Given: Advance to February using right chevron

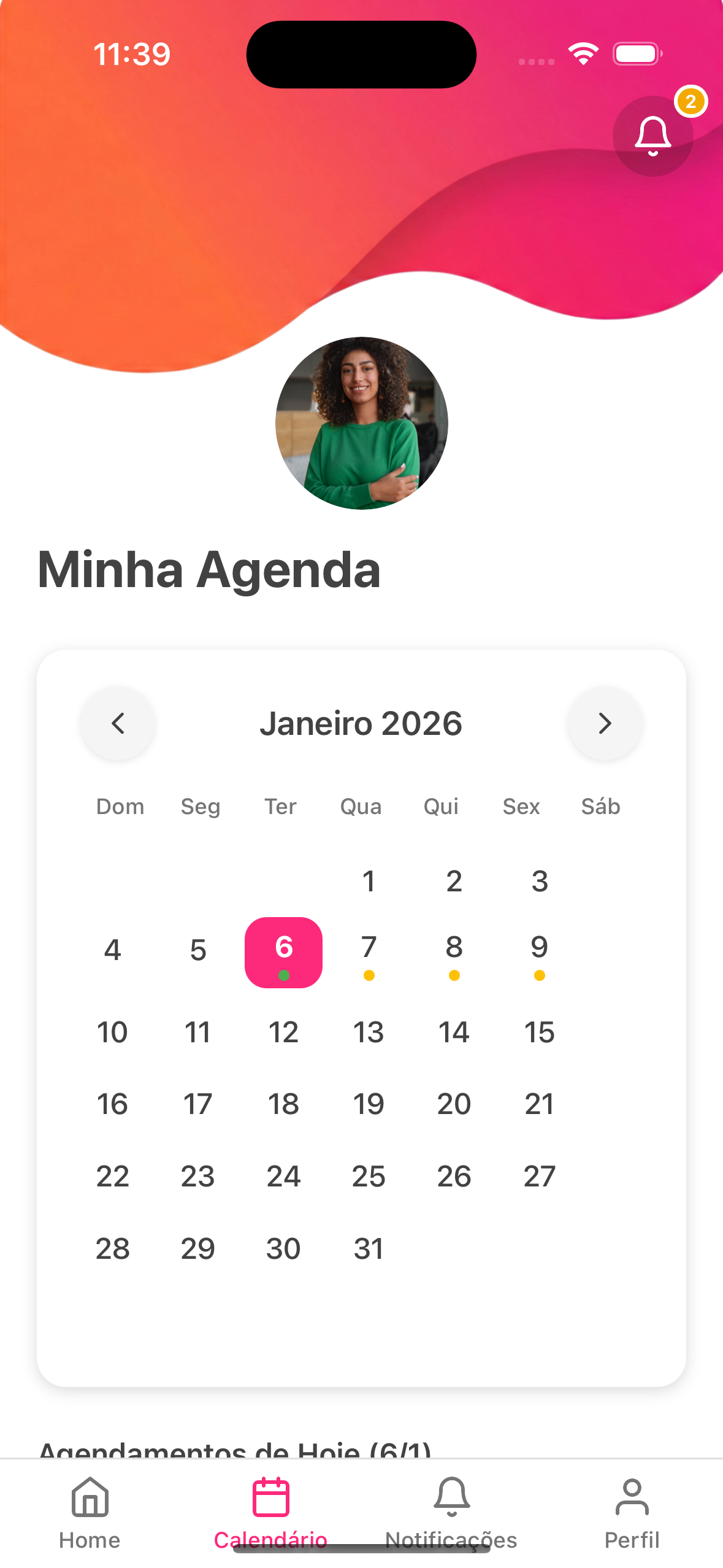Looking at the screenshot, I should [x=605, y=723].
